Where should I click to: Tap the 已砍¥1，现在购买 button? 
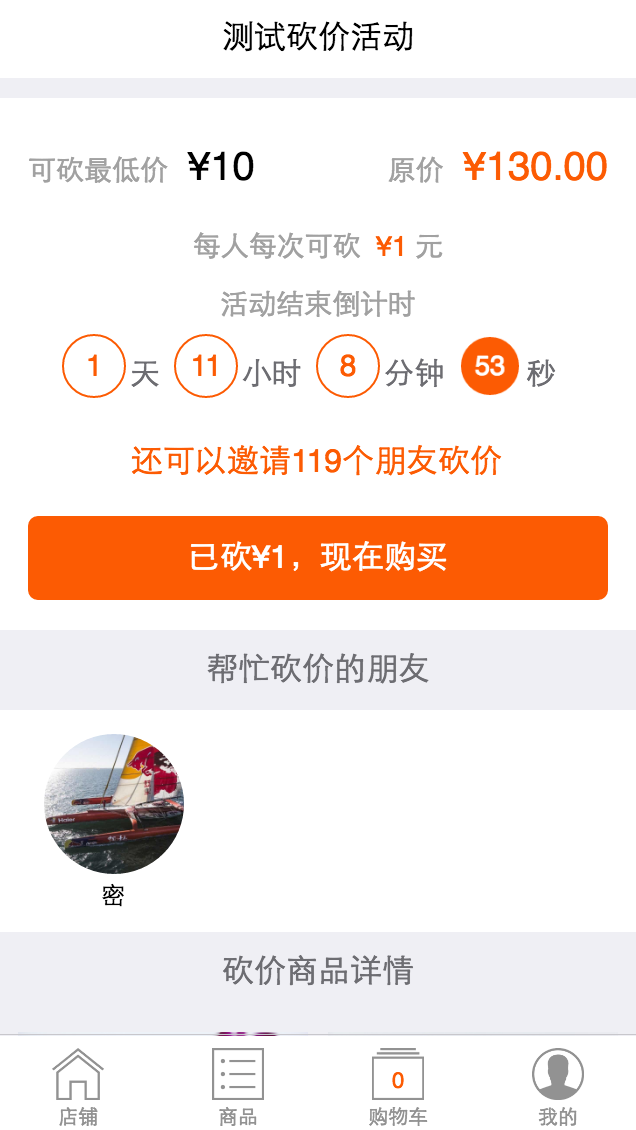[318, 558]
